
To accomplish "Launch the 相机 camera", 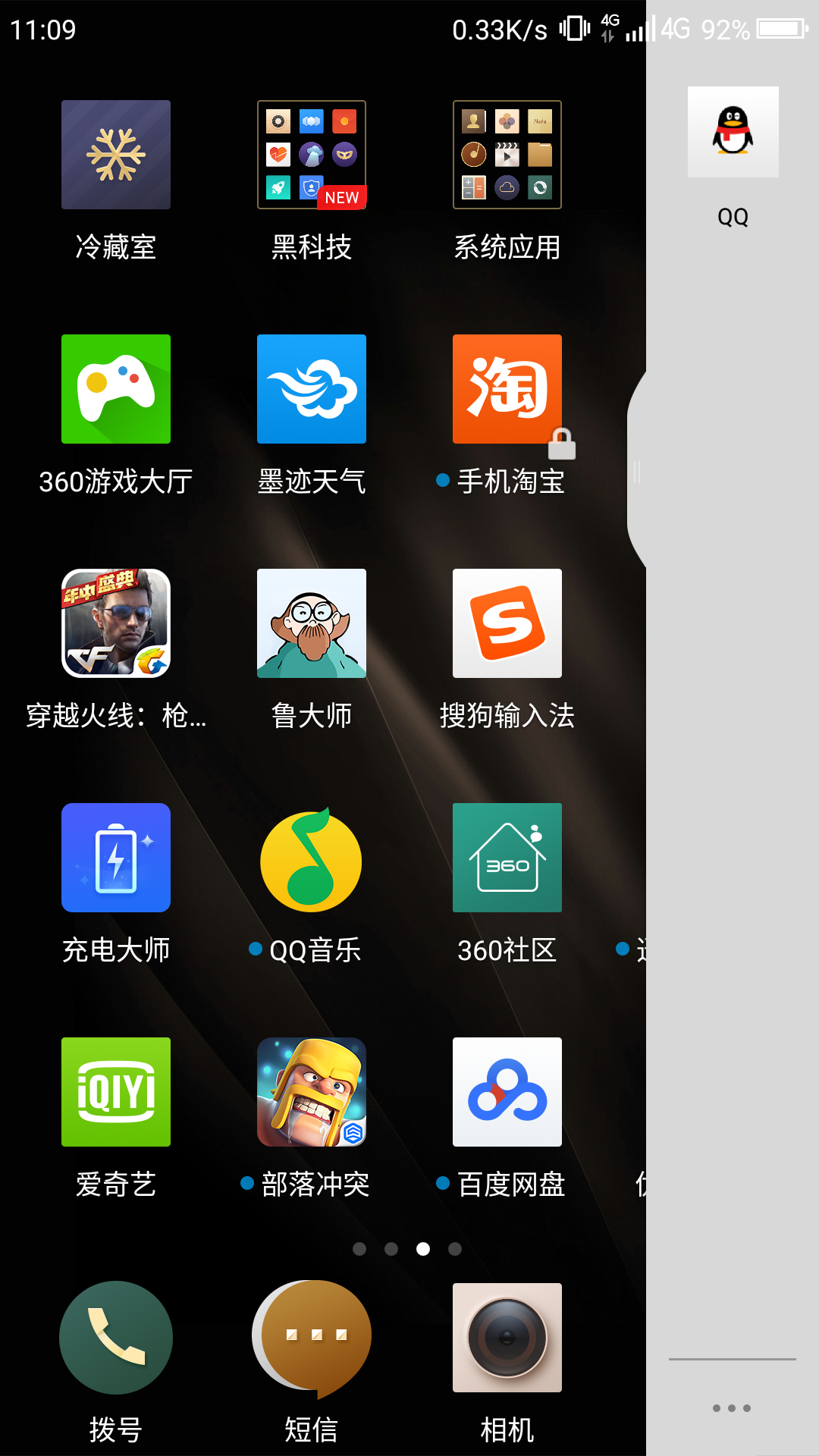I will [507, 1338].
